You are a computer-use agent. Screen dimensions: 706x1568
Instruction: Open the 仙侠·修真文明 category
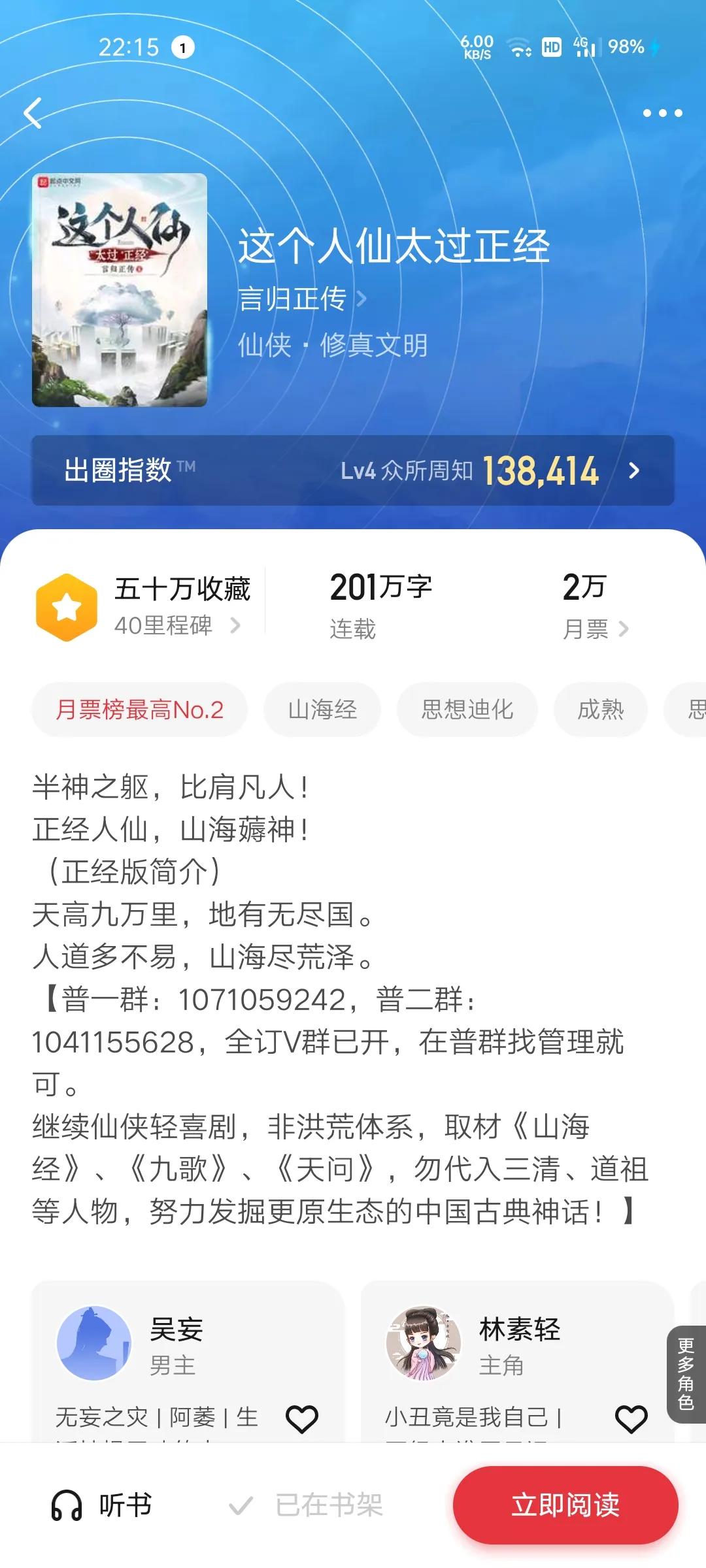pyautogui.click(x=332, y=345)
